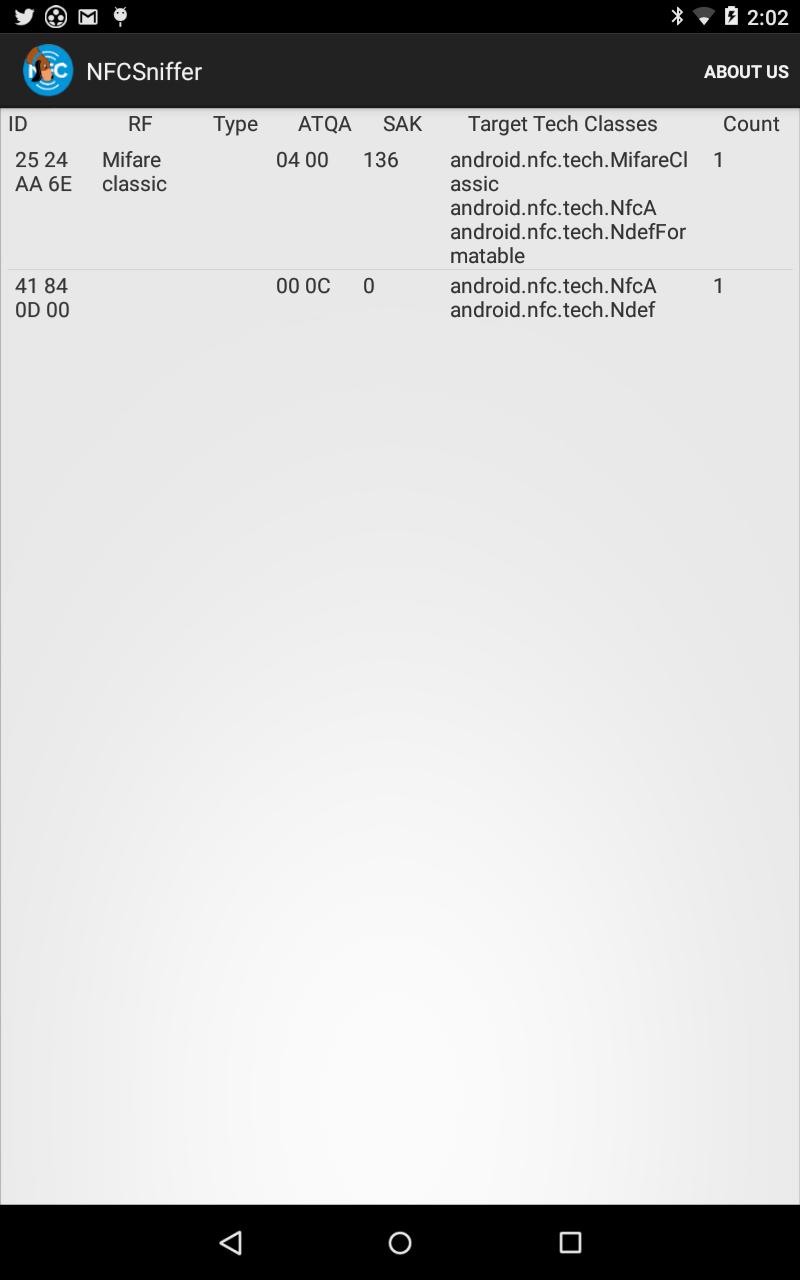This screenshot has width=800, height=1280.
Task: Open the recent apps overview
Action: click(x=570, y=1242)
